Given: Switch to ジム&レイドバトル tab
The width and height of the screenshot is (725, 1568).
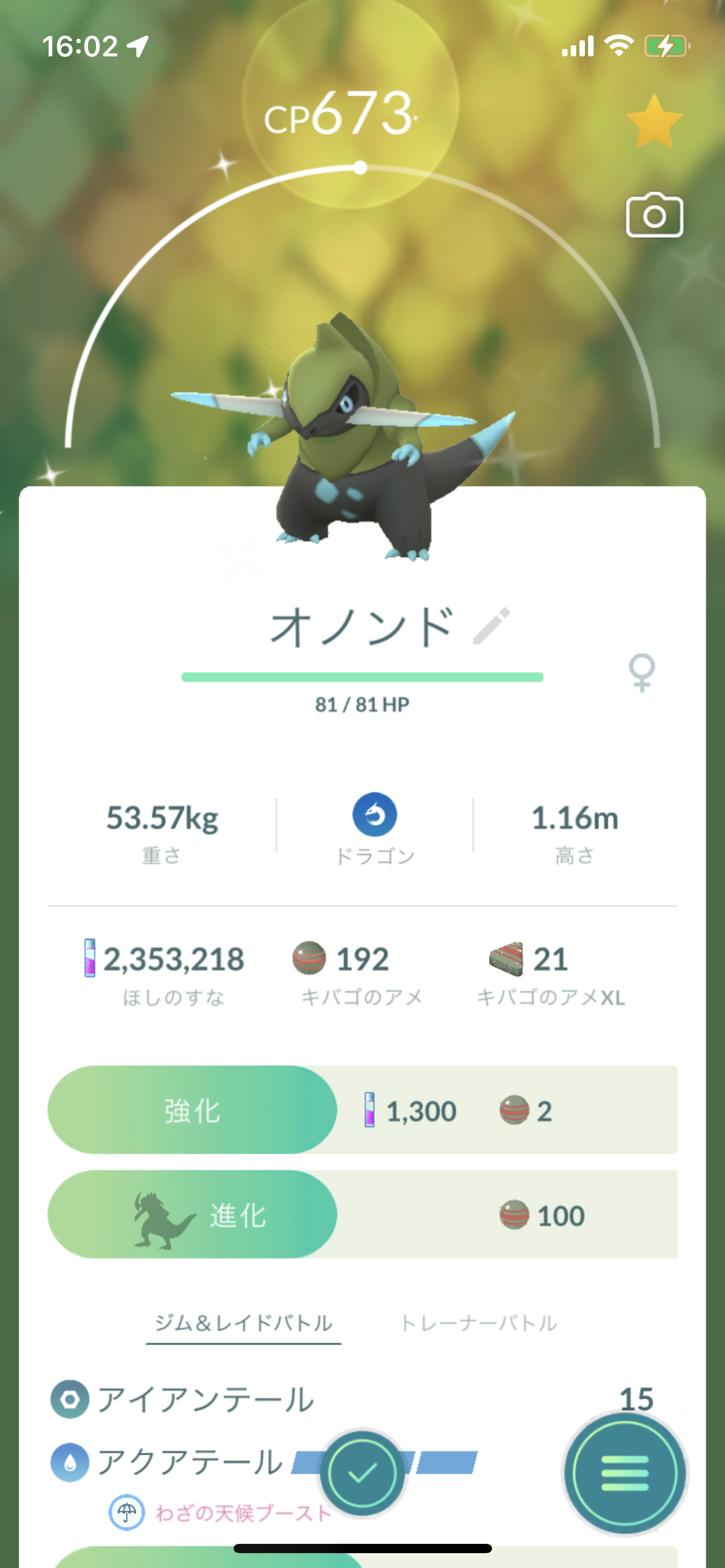Looking at the screenshot, I should tap(244, 1323).
